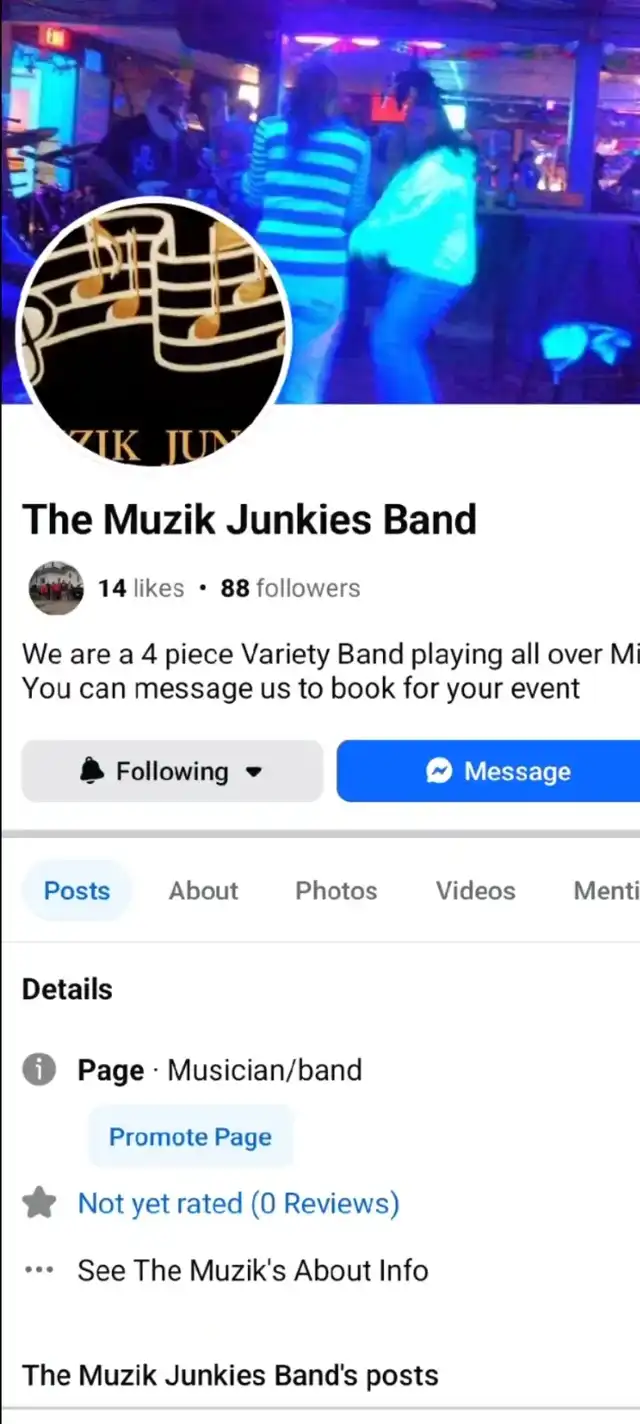View the 88 followers list

[290, 588]
